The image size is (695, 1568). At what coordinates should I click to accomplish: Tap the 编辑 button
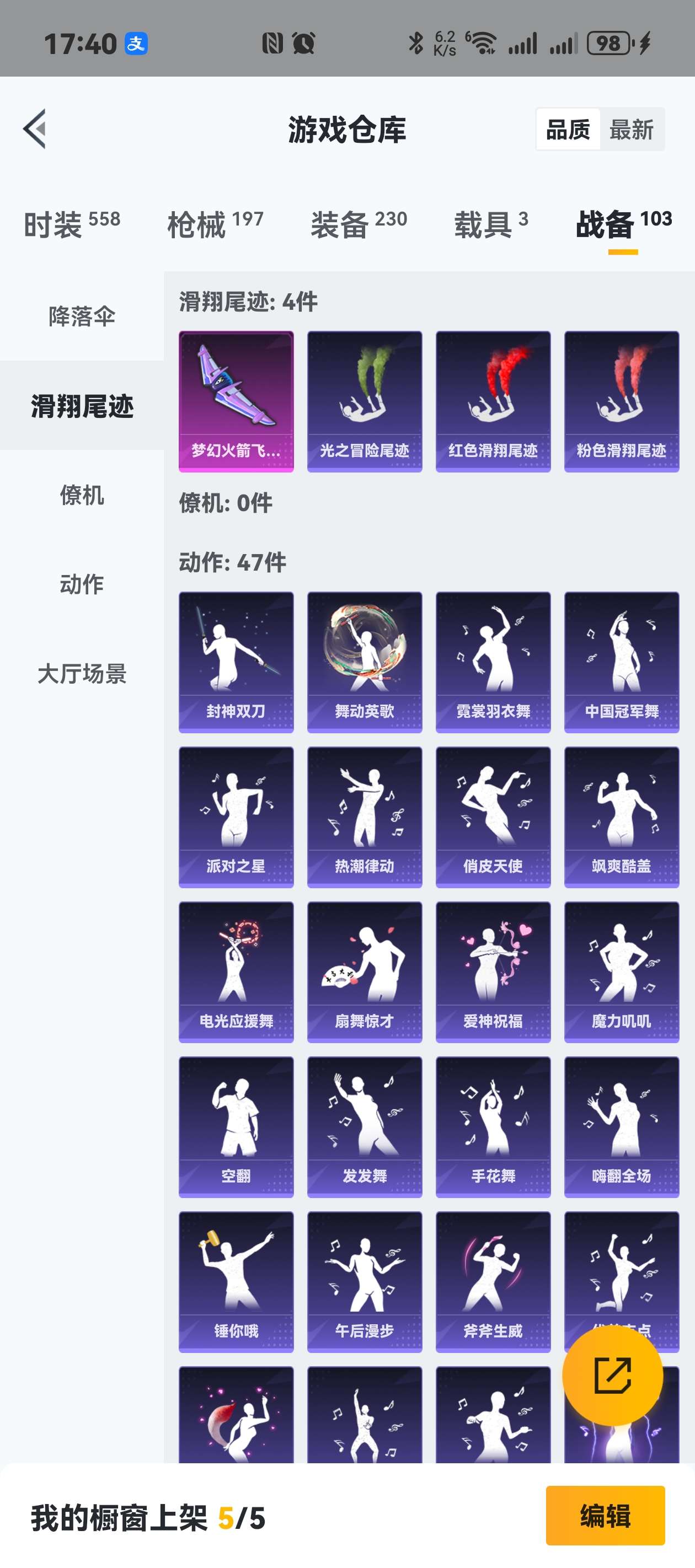606,1515
